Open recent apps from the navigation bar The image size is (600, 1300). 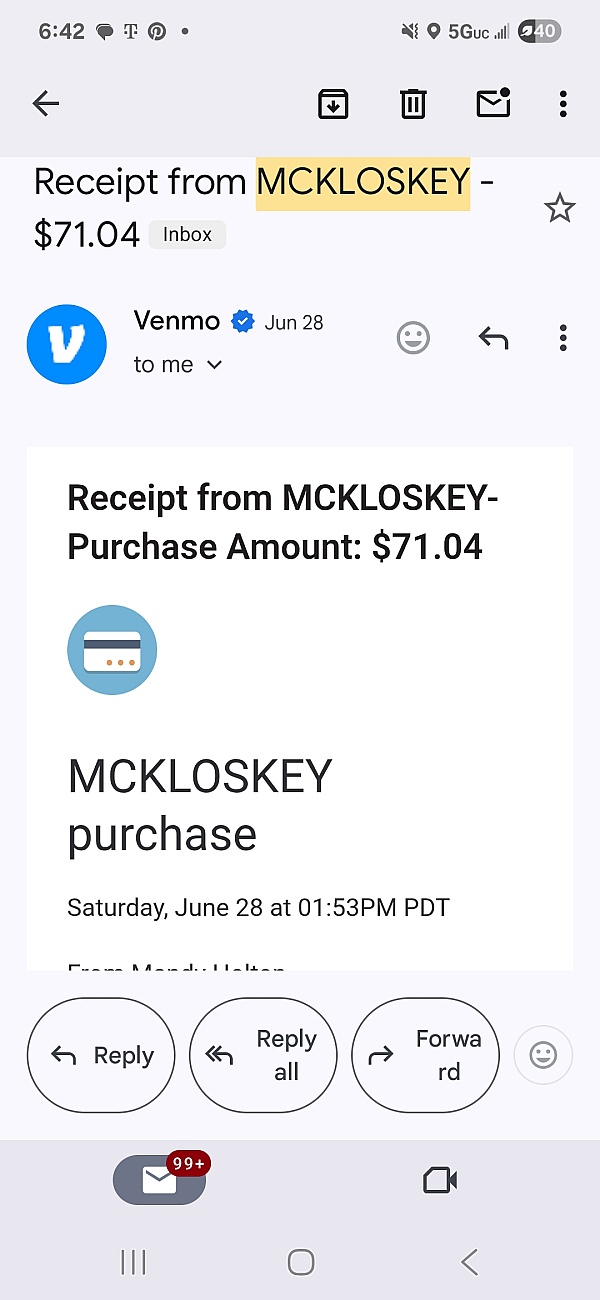point(133,1262)
